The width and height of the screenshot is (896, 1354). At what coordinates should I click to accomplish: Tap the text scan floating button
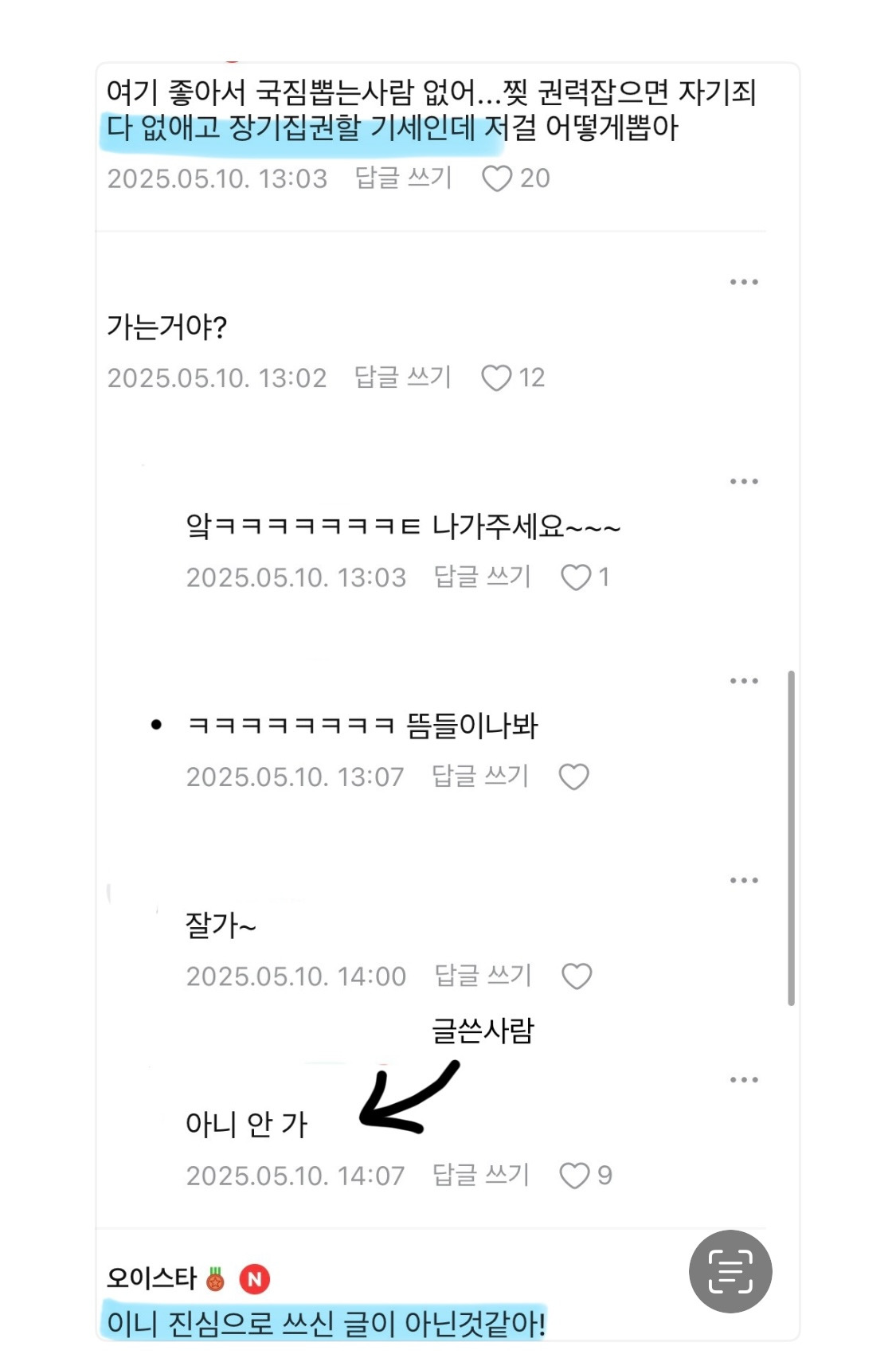730,1271
